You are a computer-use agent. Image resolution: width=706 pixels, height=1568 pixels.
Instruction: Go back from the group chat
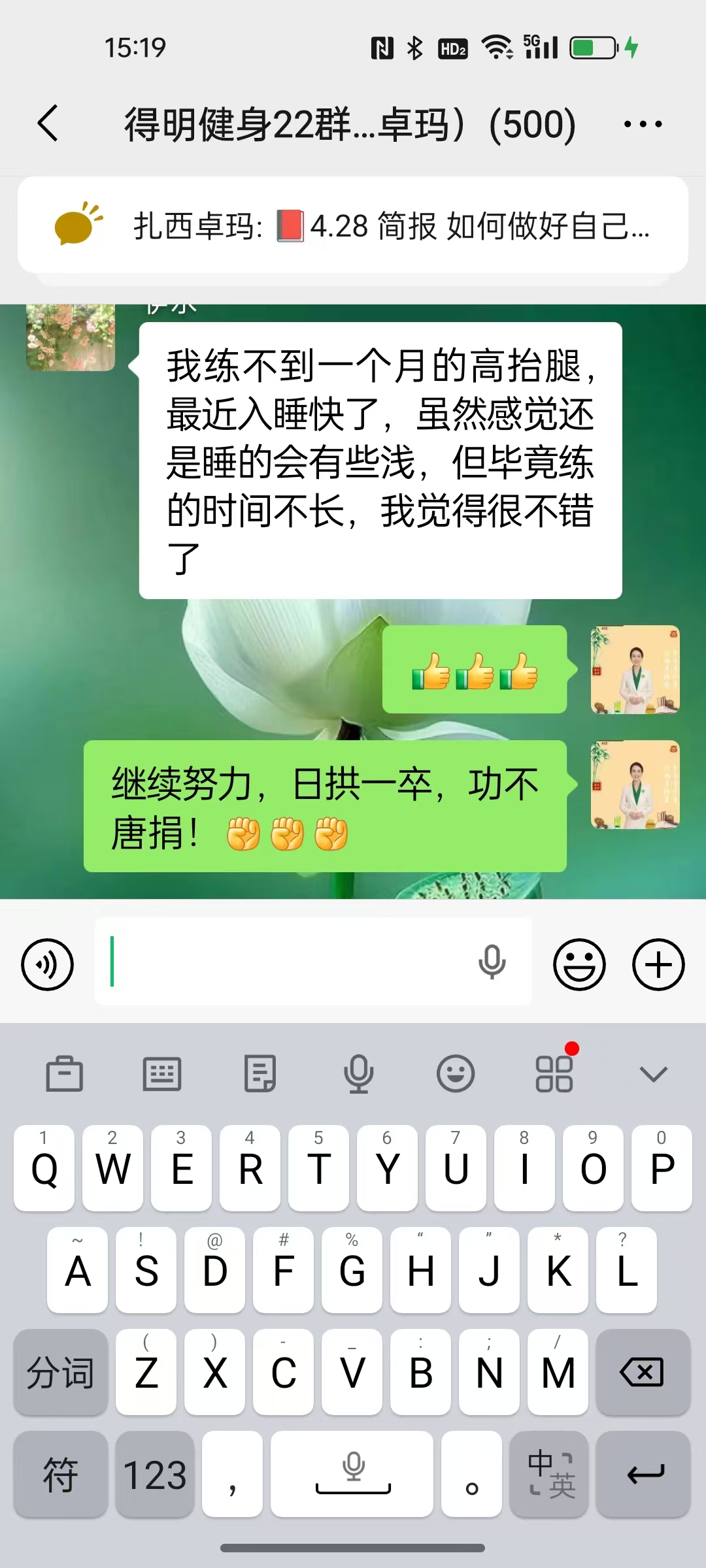tap(48, 123)
